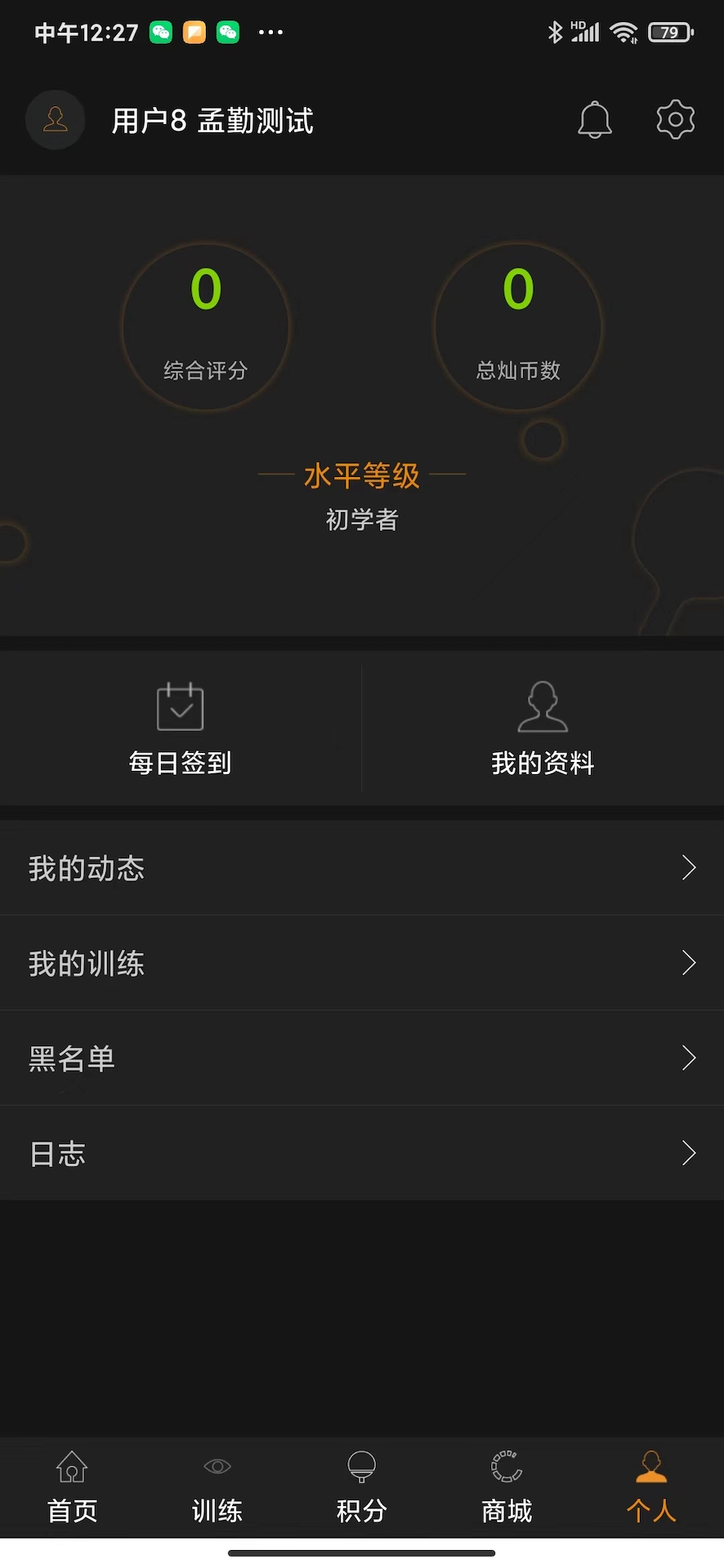
Task: Expand the 我的训练 row via its chevron
Action: tap(689, 963)
